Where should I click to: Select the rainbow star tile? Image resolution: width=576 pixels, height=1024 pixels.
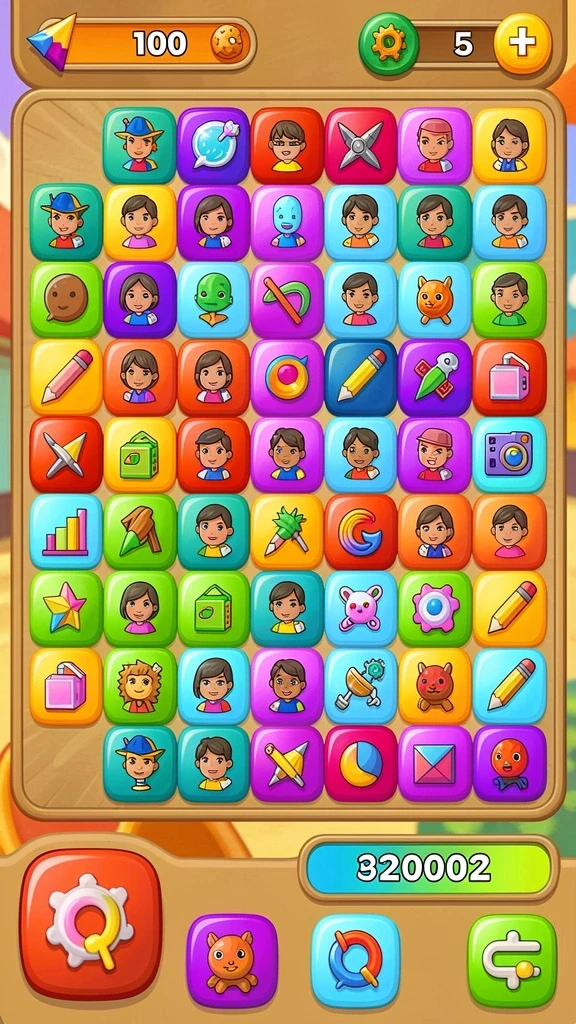coord(66,609)
